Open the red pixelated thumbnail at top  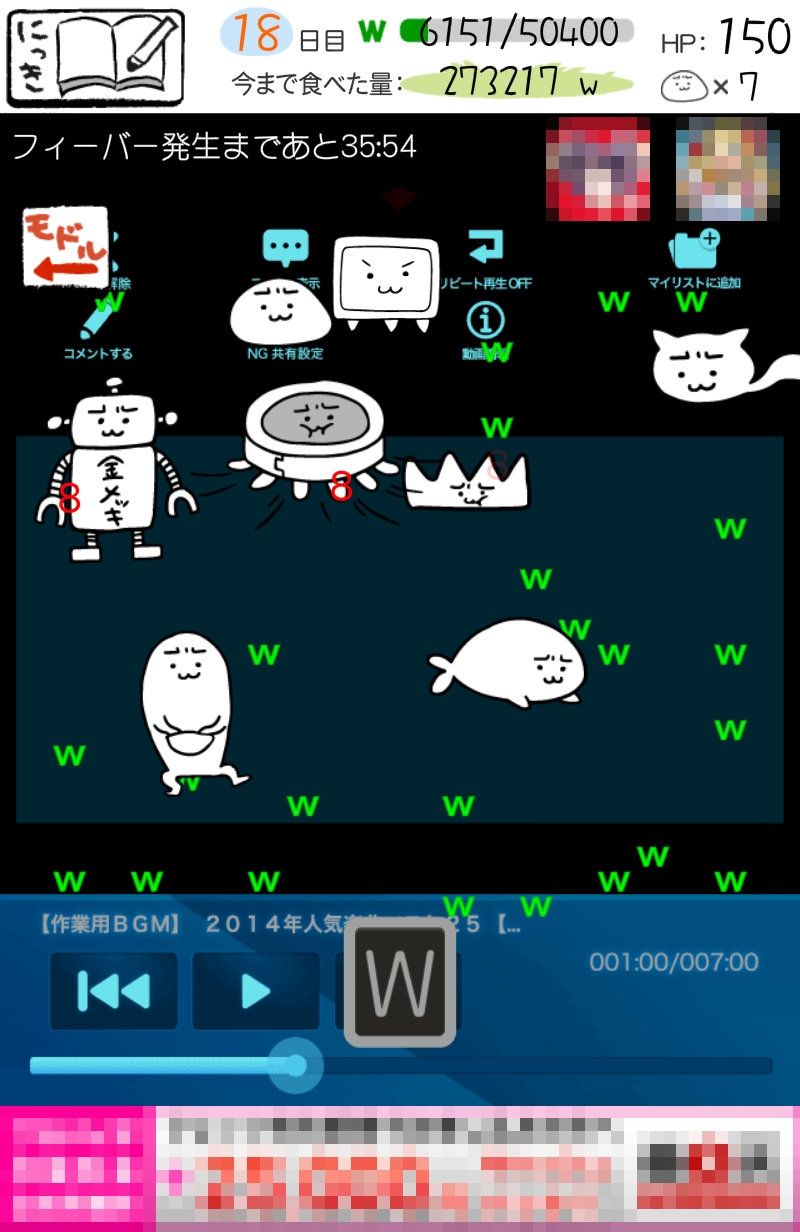(x=598, y=168)
